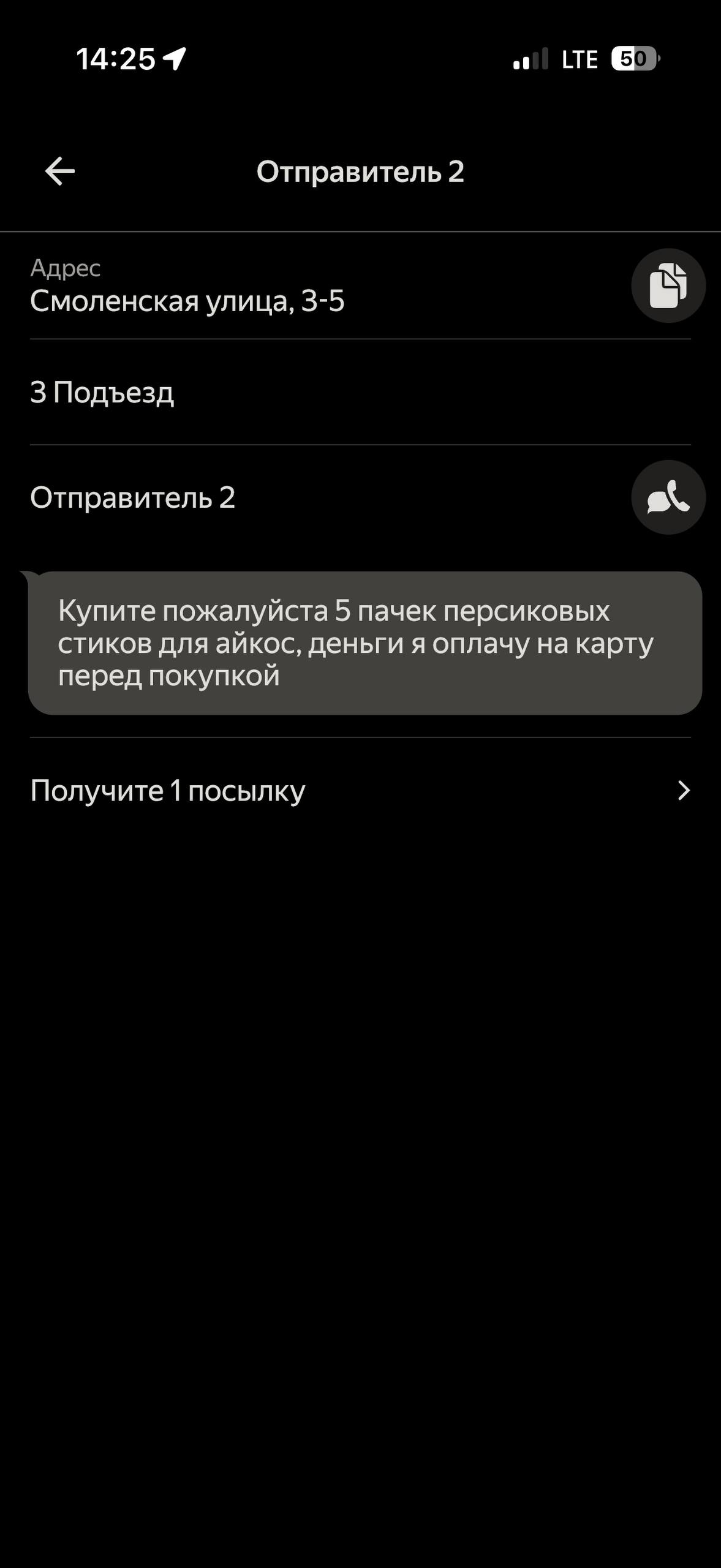
Task: Call or message Отправитель 2
Action: [668, 497]
